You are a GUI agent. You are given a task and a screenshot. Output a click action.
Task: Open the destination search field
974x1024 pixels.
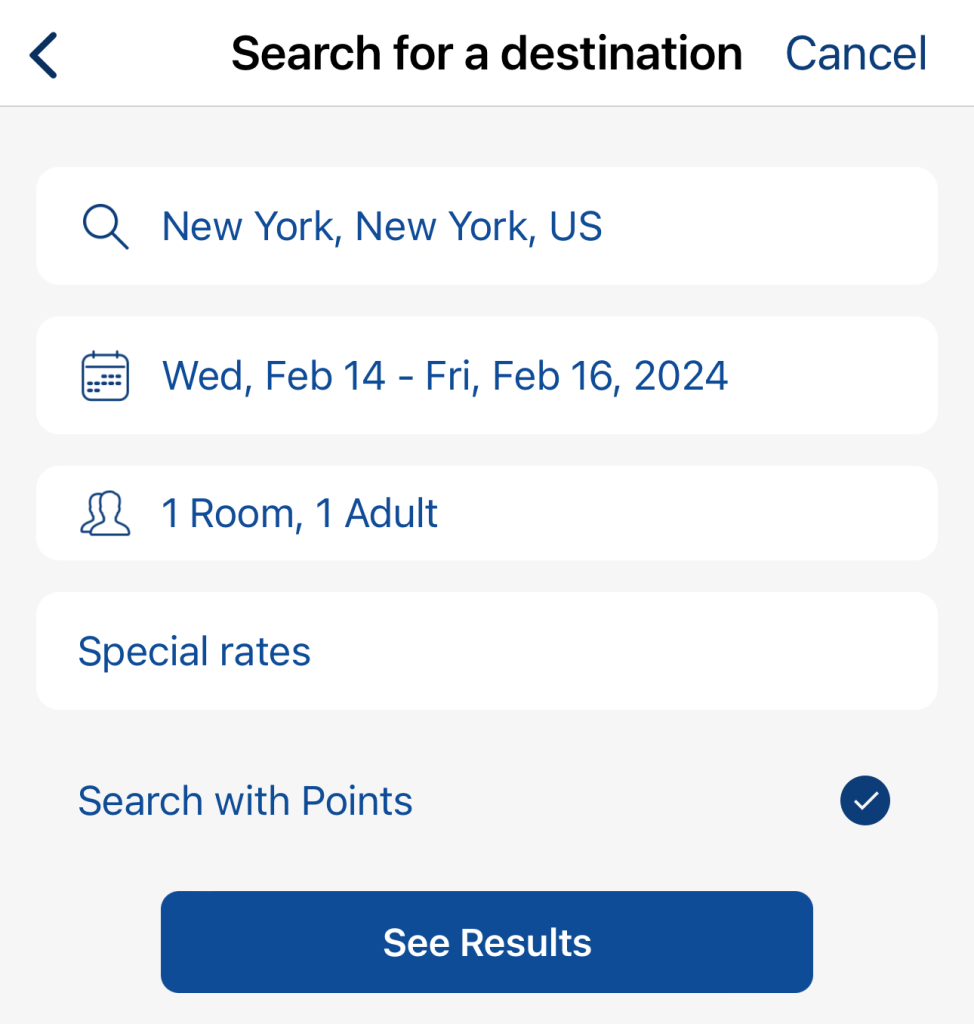(487, 226)
